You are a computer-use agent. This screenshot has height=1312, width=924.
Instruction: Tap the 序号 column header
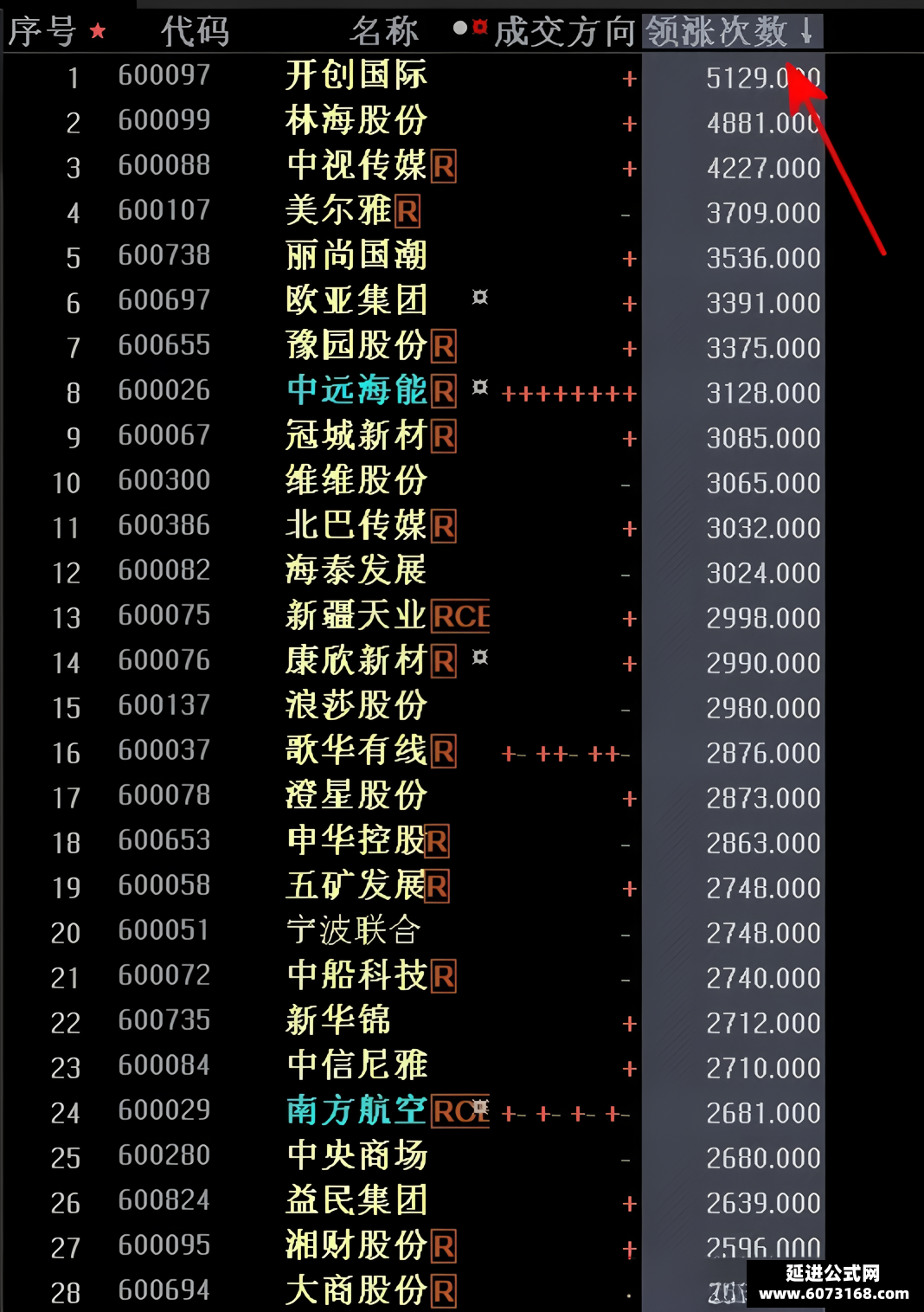(x=42, y=32)
